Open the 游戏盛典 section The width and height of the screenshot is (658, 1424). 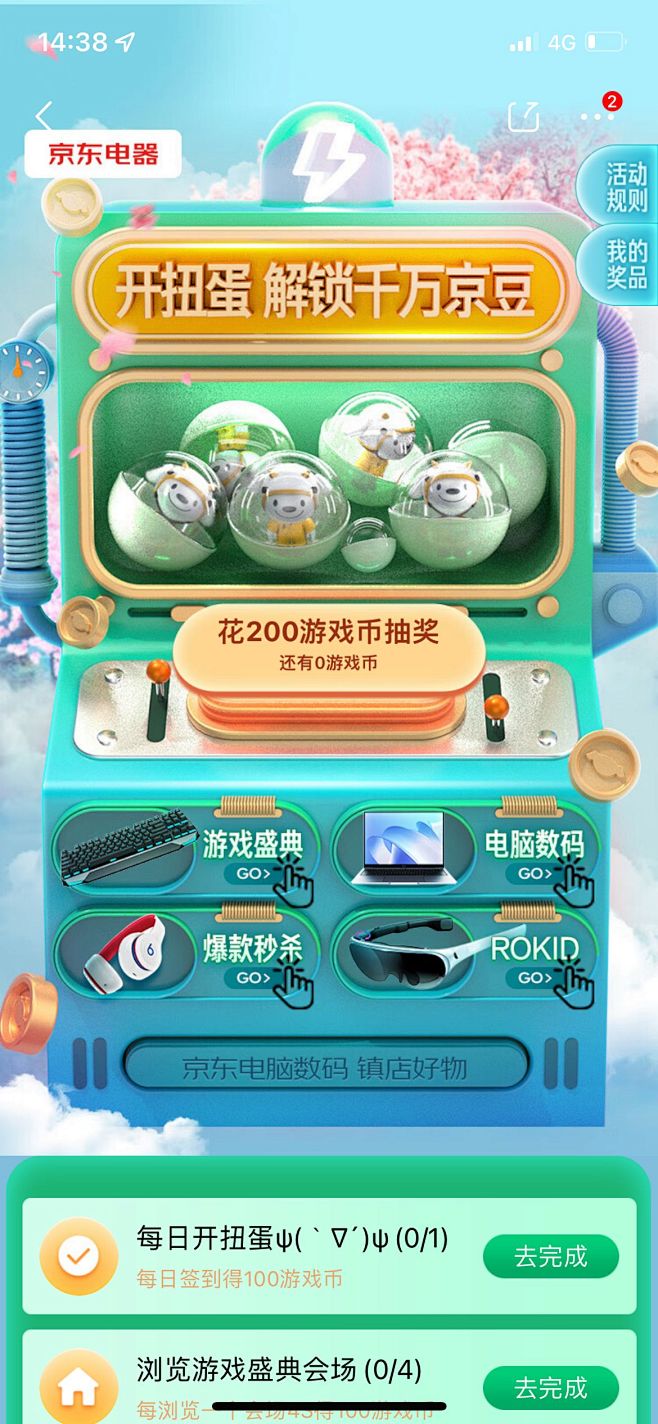(185, 849)
